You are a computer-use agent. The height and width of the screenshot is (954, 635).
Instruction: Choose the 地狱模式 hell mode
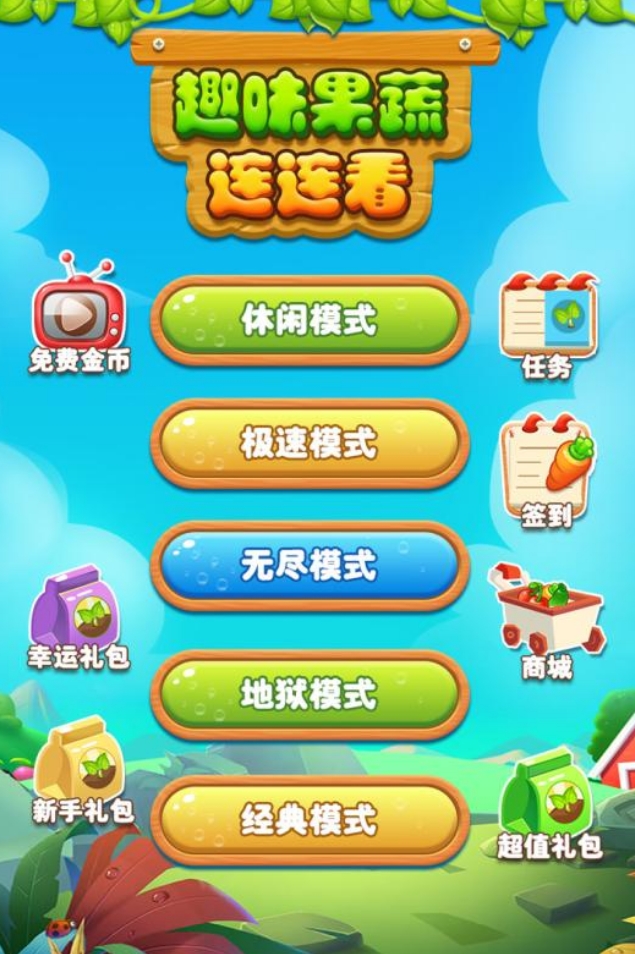[x=309, y=694]
